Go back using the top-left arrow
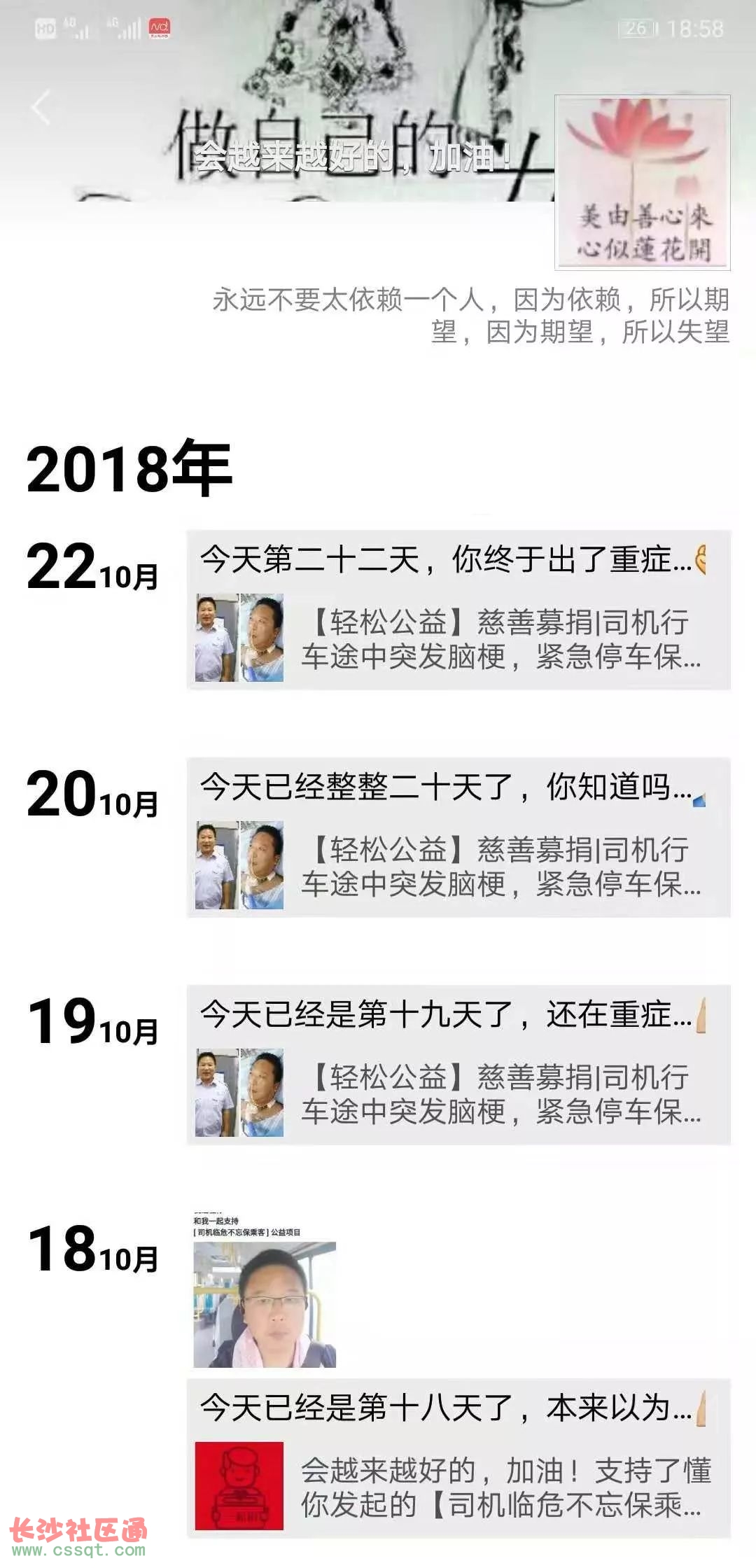The image size is (756, 1568). pos(42,108)
